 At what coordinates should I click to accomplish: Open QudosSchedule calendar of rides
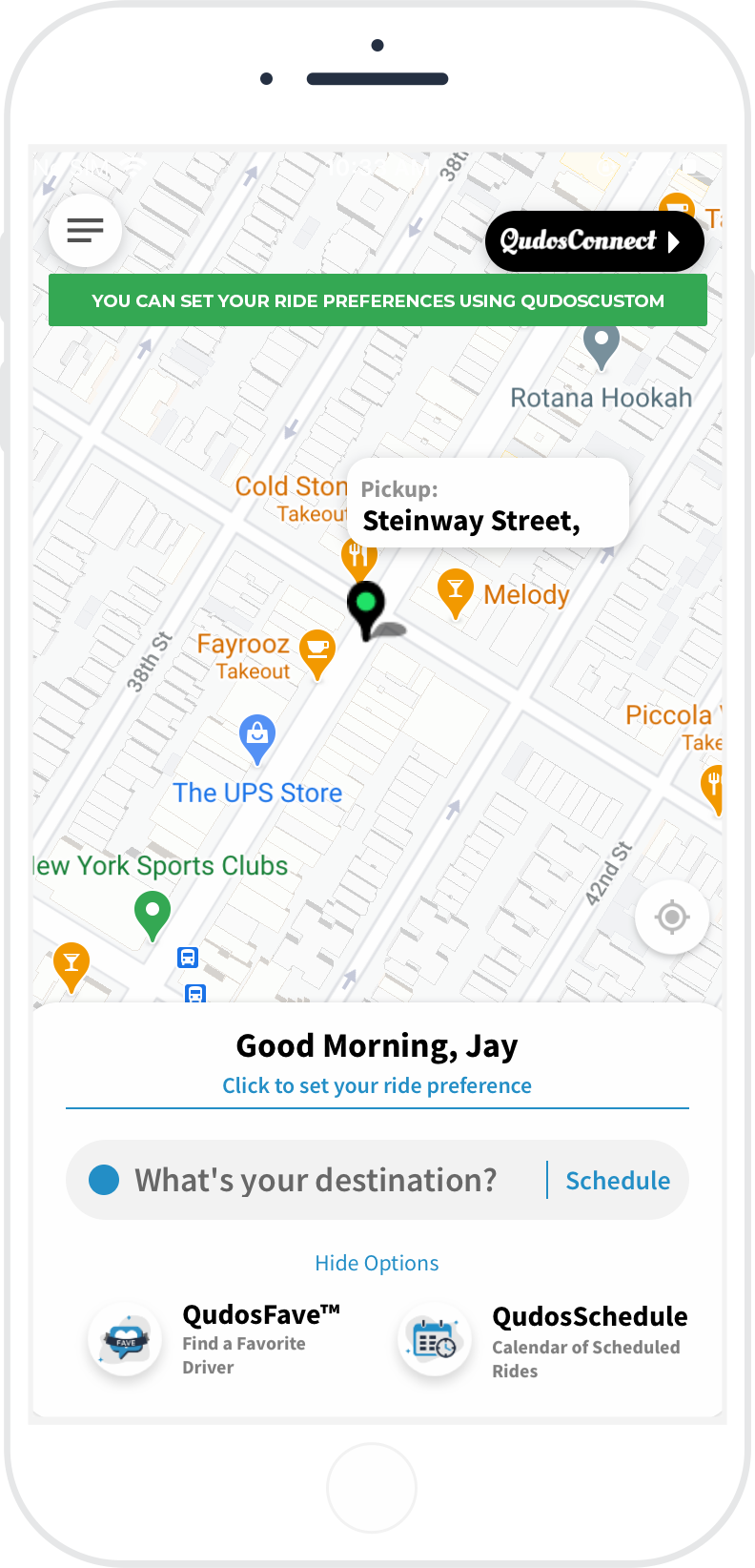coord(543,1341)
